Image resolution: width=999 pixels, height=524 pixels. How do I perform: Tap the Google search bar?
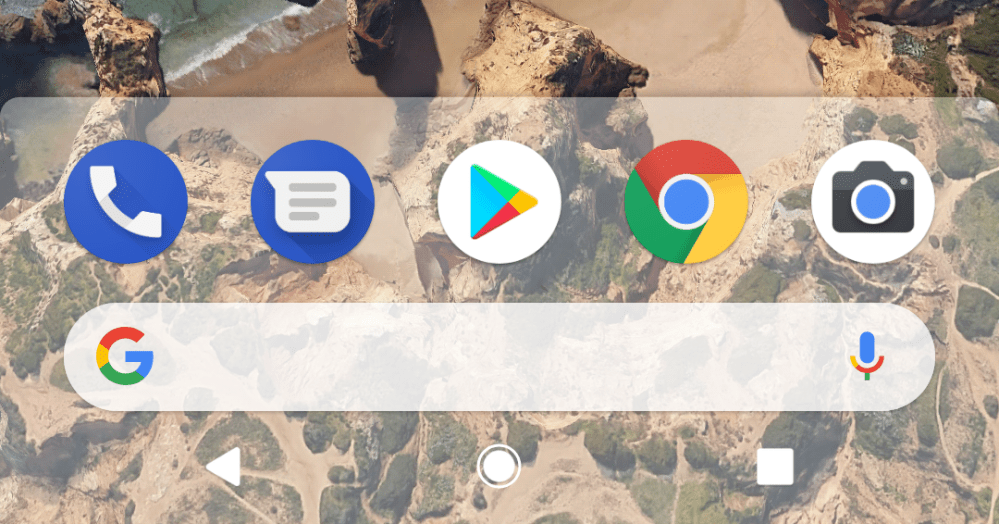pyautogui.click(x=480, y=357)
